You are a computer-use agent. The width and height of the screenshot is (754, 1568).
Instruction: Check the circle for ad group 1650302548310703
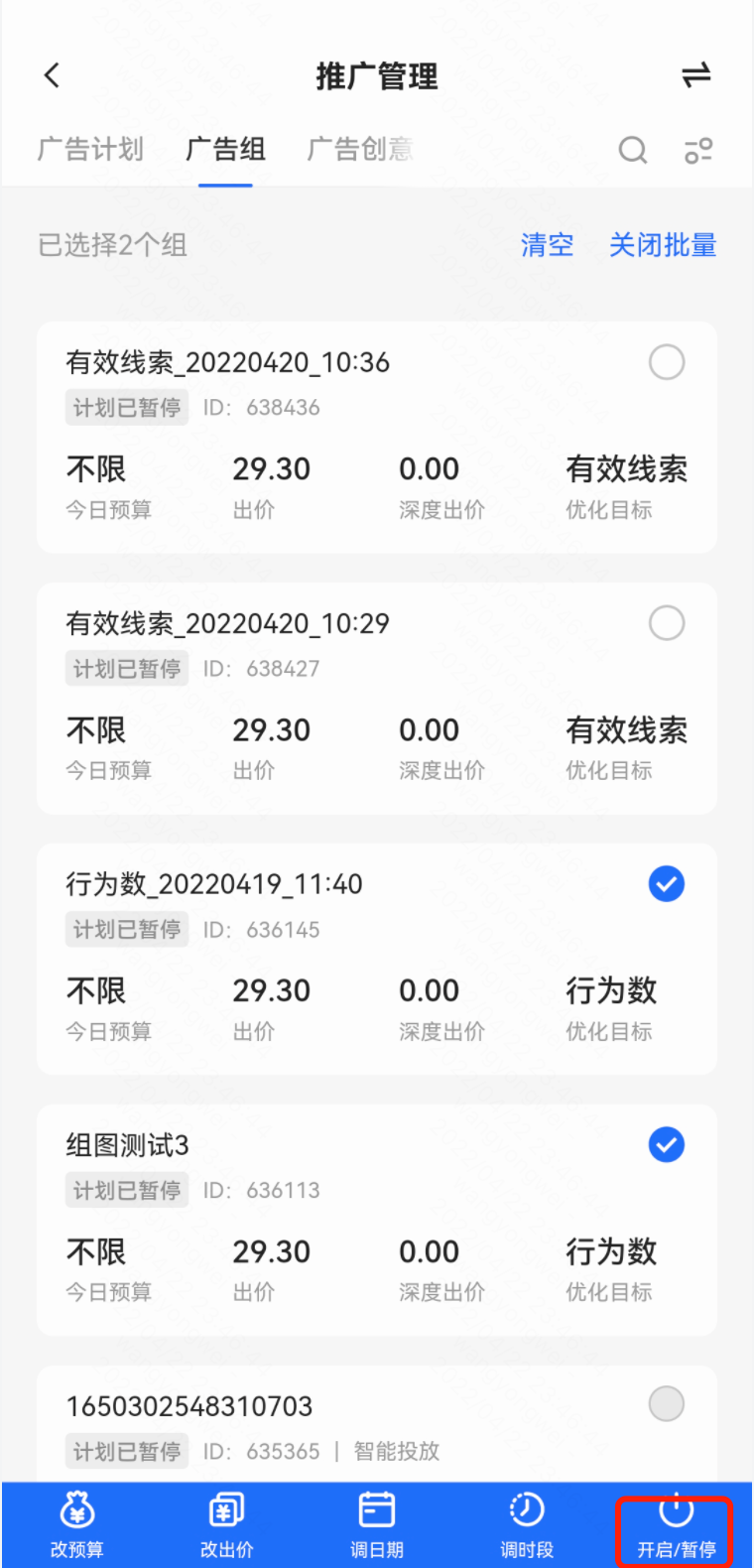click(x=666, y=1404)
